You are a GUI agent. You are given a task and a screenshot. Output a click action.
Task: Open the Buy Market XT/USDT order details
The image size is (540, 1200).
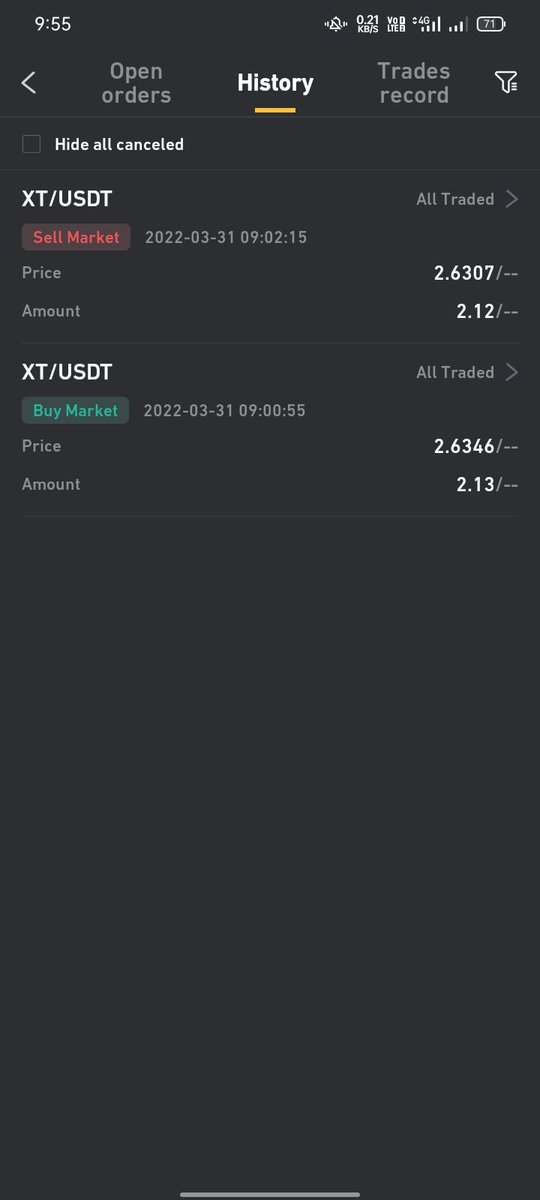[270, 430]
